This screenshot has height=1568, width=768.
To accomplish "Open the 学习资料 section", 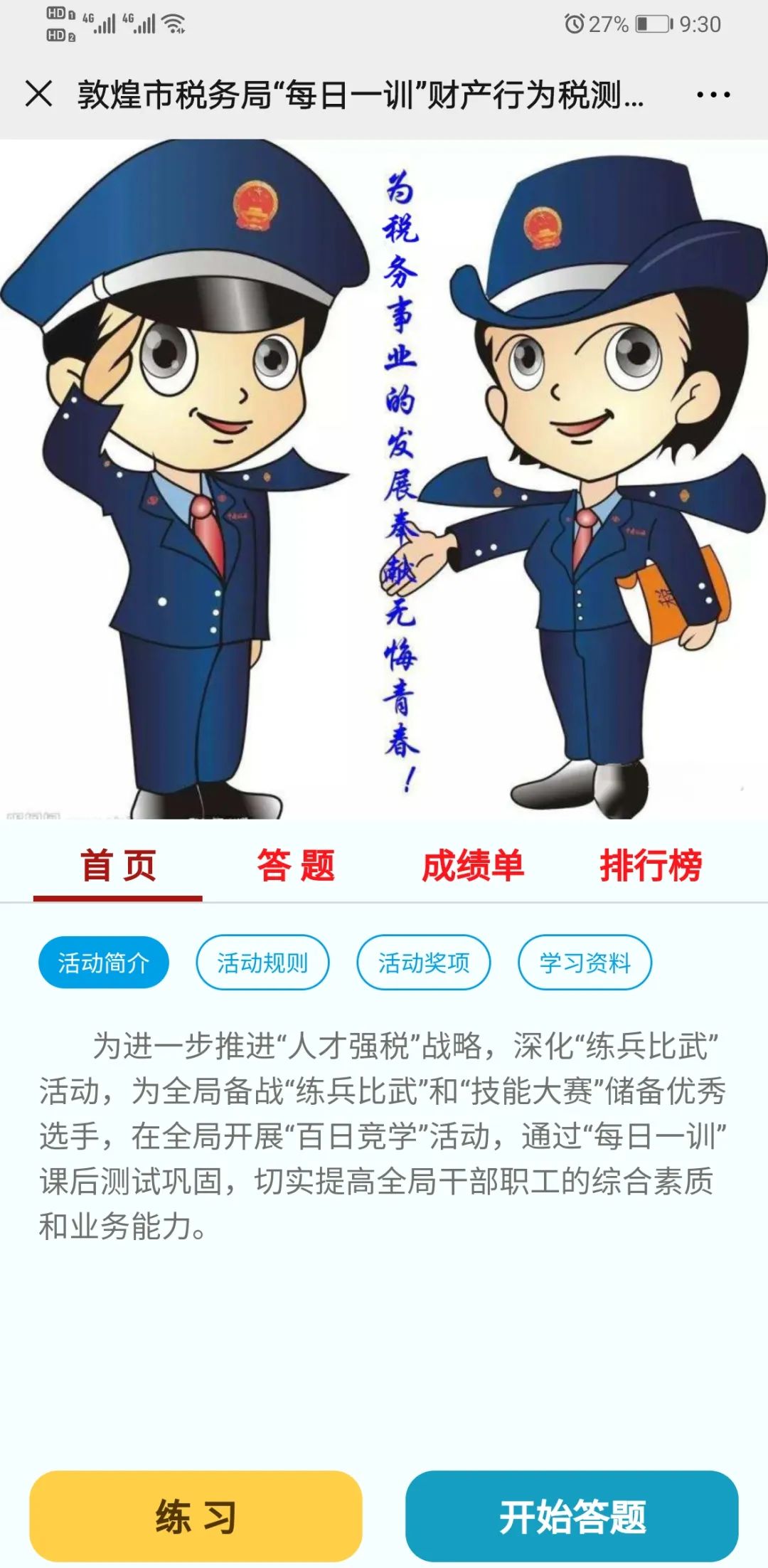I will point(585,963).
